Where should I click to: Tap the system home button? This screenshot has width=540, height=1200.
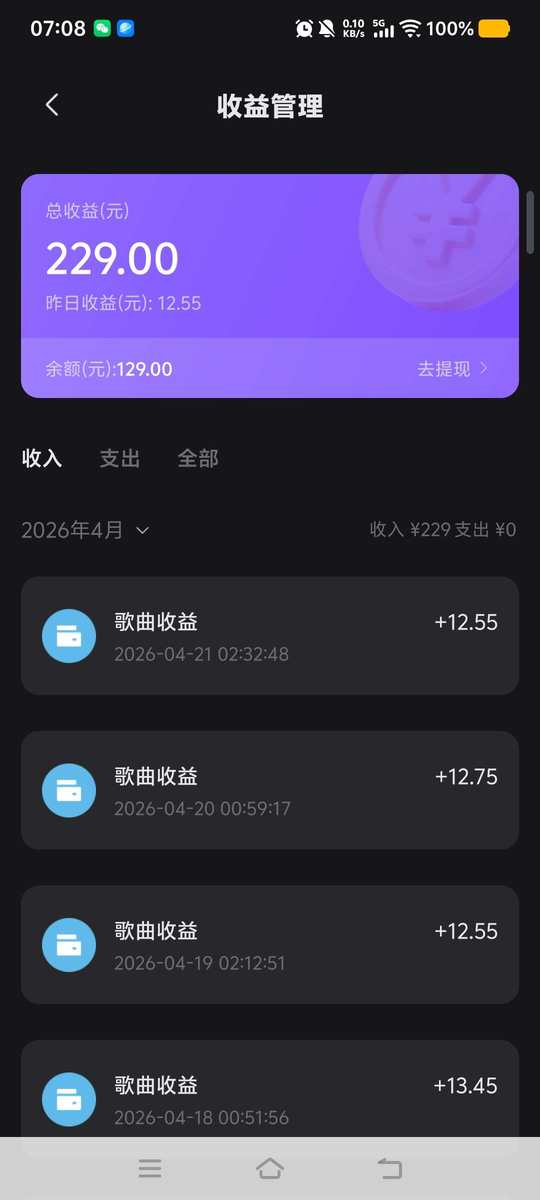click(270, 1168)
